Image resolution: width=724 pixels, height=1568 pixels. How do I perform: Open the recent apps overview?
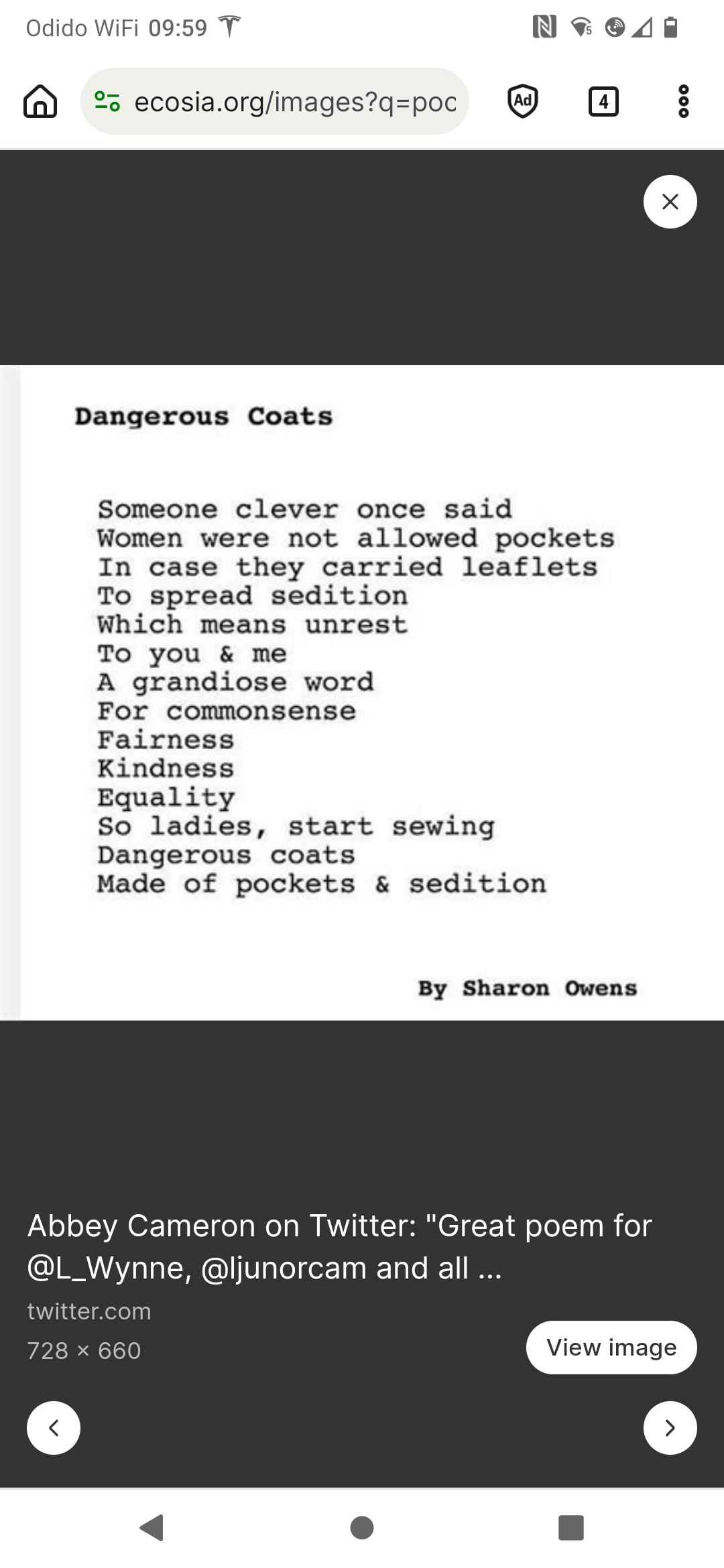570,1528
